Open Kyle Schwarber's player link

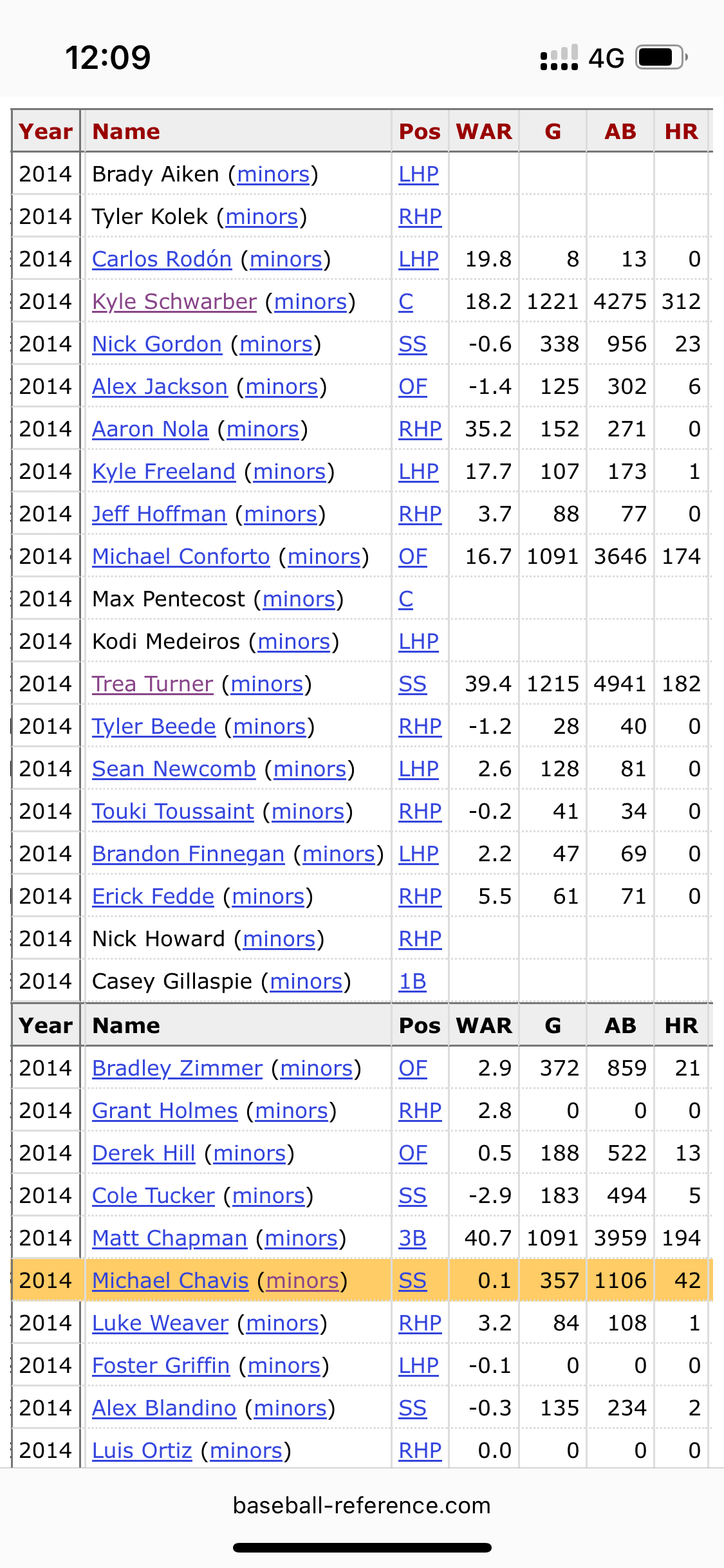(174, 302)
